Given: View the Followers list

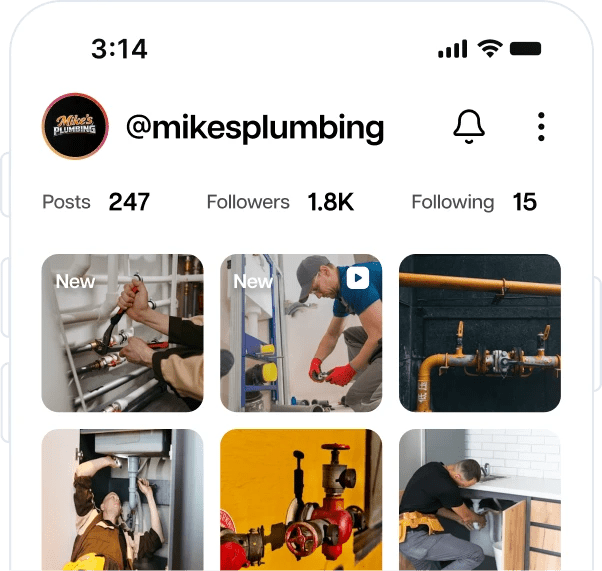Looking at the screenshot, I should tap(279, 202).
